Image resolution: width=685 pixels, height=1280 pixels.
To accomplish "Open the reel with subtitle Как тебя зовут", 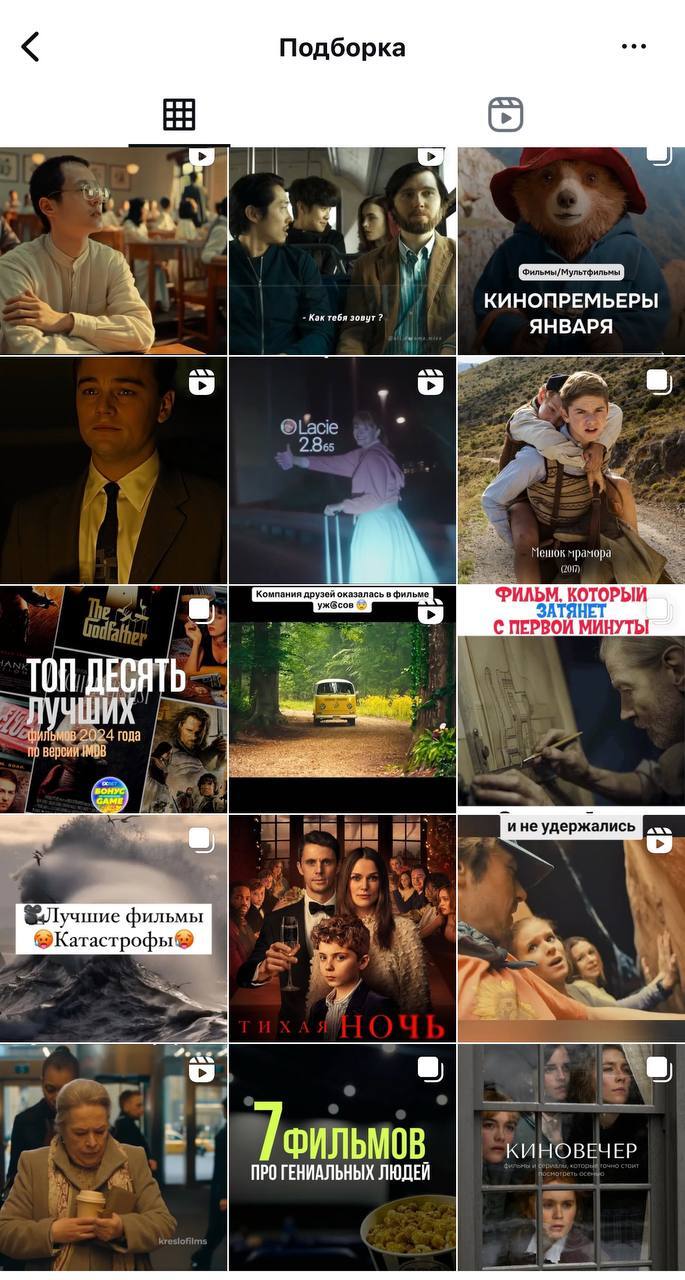I will click(x=342, y=250).
